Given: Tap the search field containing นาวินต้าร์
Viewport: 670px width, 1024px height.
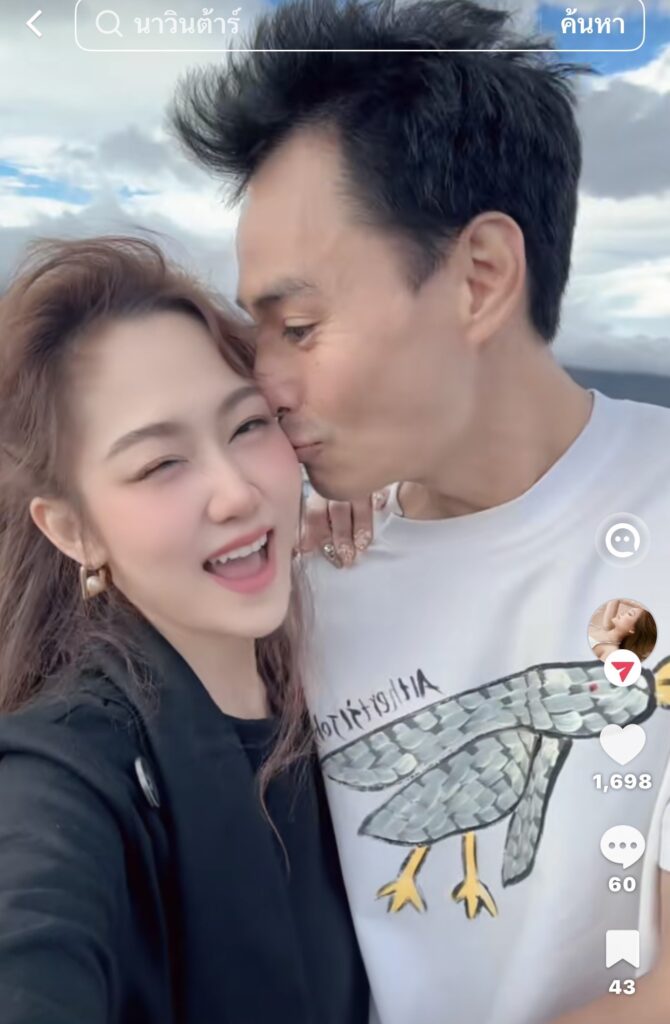Looking at the screenshot, I should [x=300, y=24].
